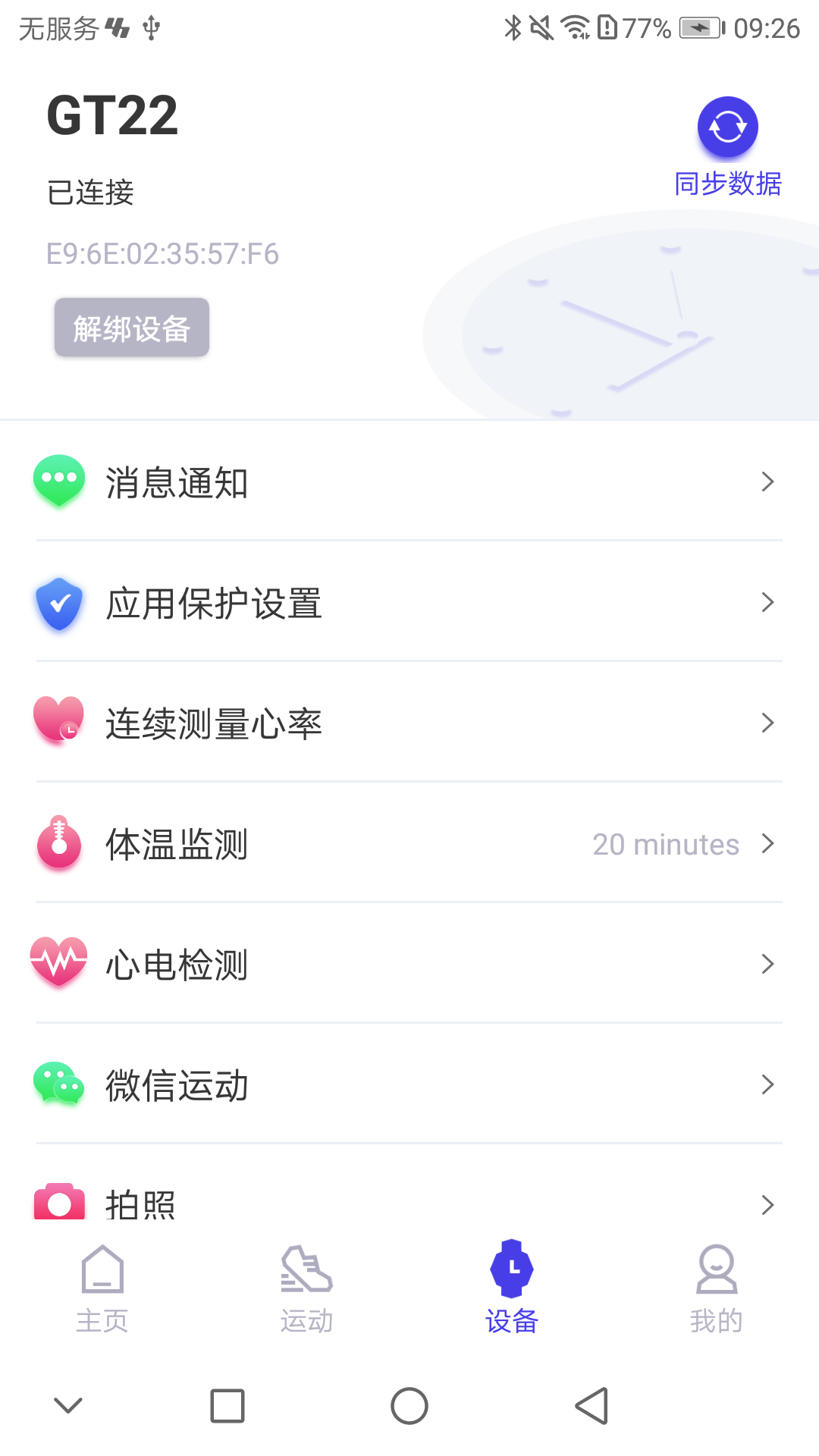Open the 消息通知 green message icon
Image resolution: width=819 pixels, height=1456 pixels.
[x=58, y=482]
